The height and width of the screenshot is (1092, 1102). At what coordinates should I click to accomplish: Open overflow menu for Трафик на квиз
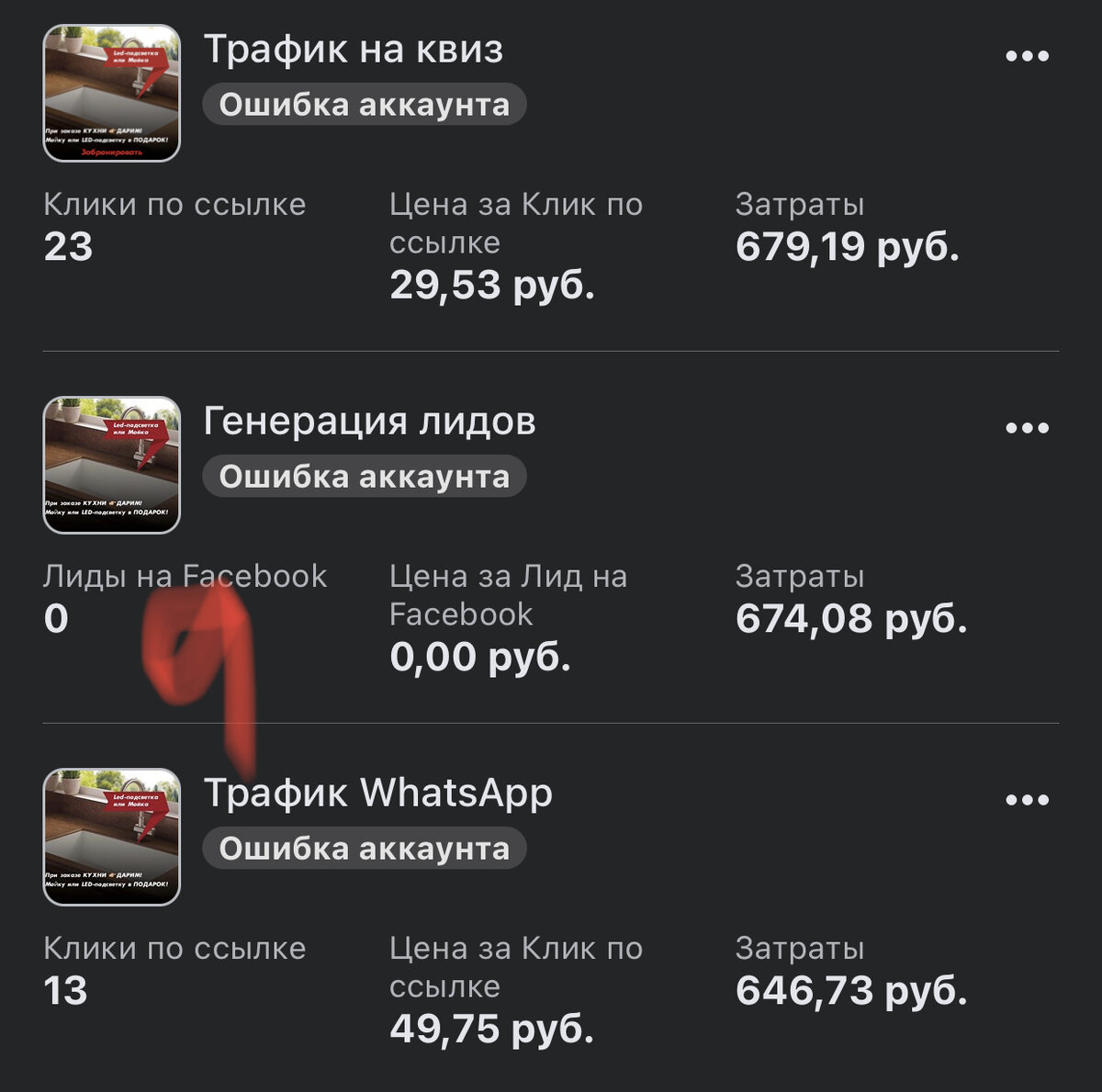(x=1027, y=56)
